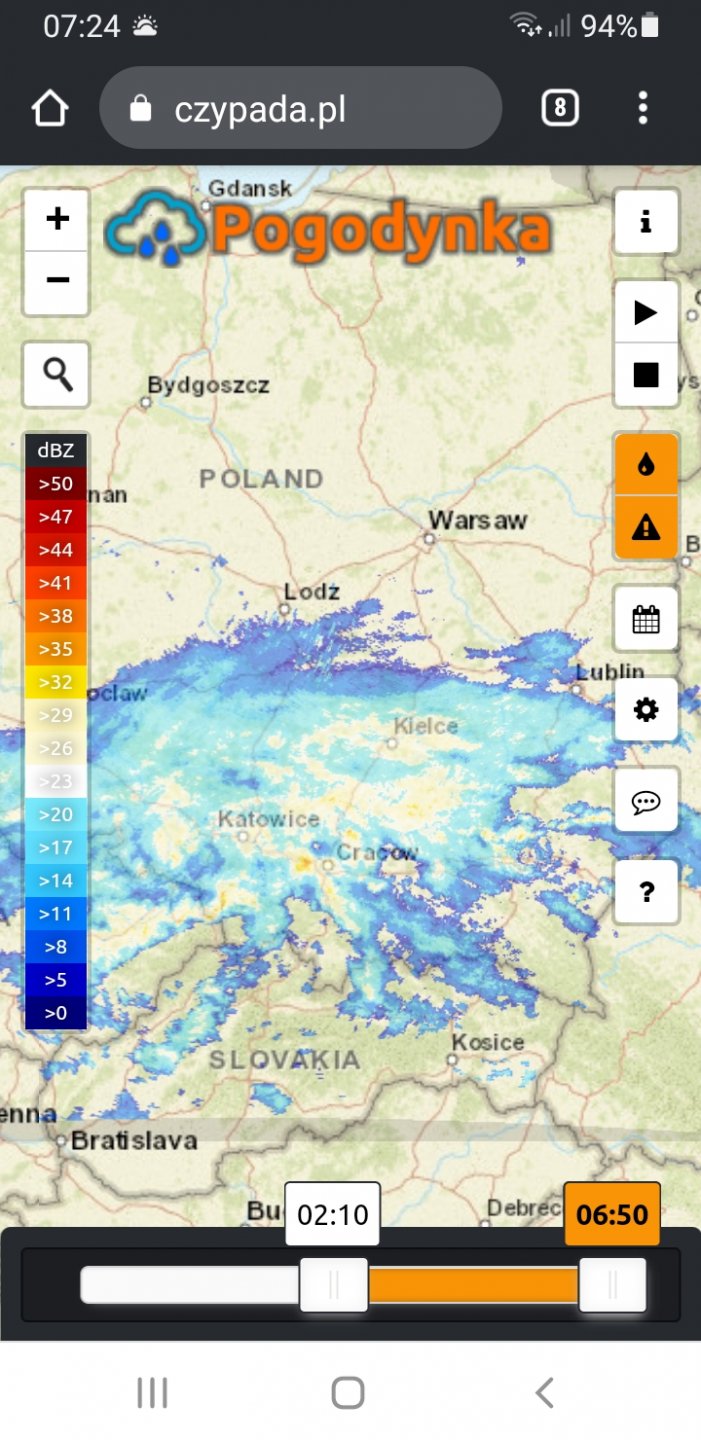The height and width of the screenshot is (1440, 701).
Task: Tap the czypada.pl address bar
Action: 300,108
